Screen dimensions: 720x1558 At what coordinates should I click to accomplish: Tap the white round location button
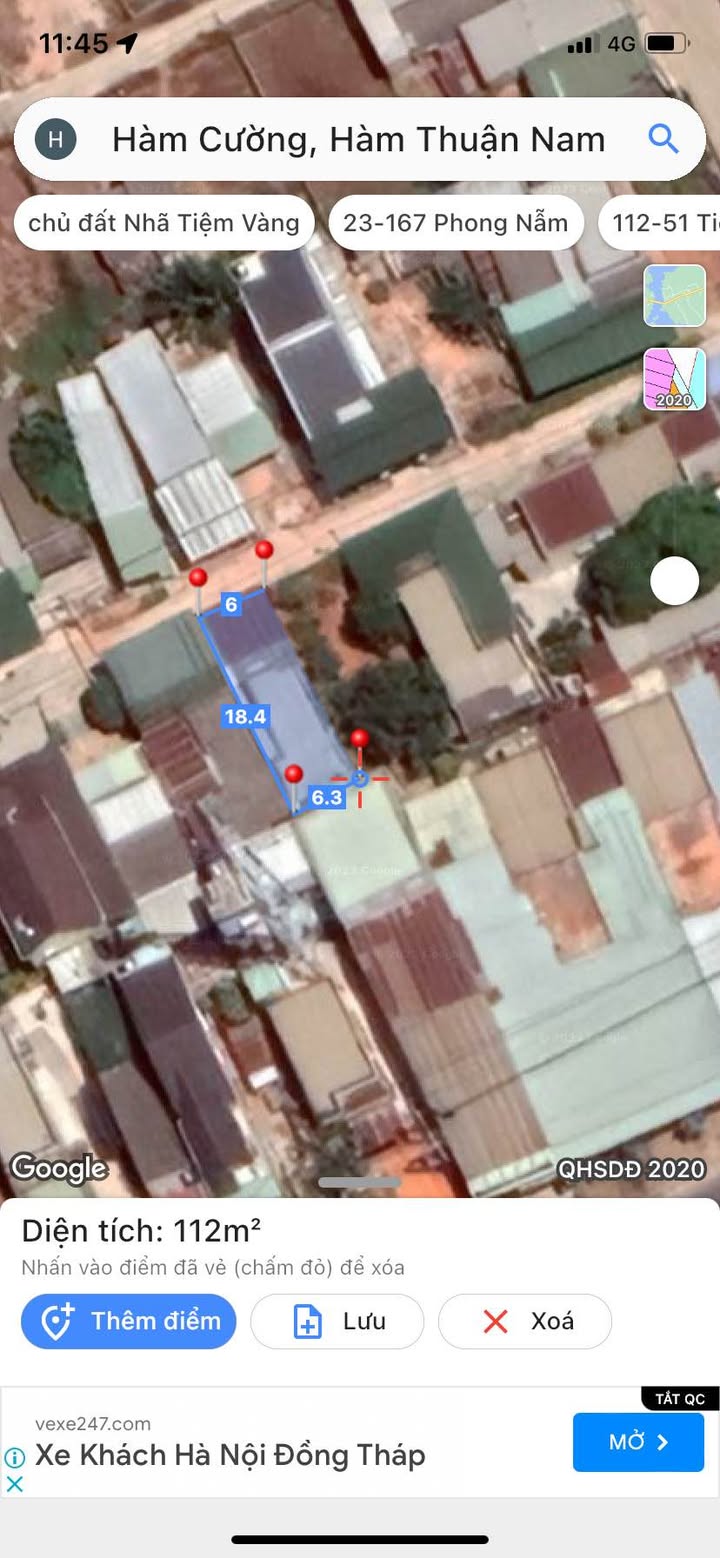(674, 581)
